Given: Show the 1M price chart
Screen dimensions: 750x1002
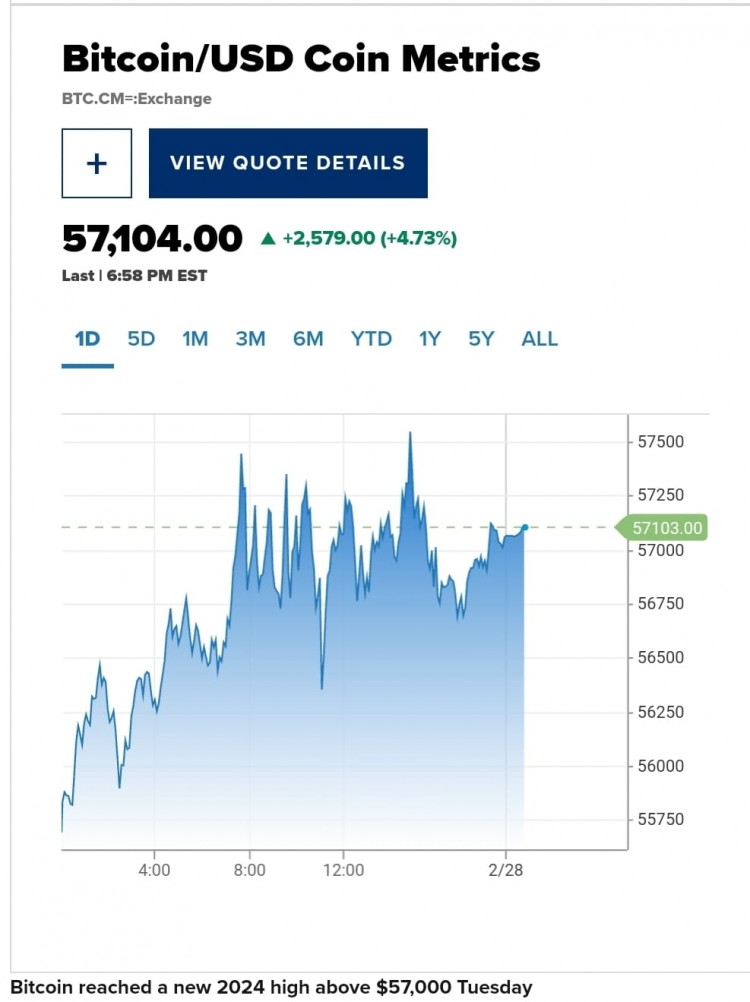Looking at the screenshot, I should pyautogui.click(x=195, y=339).
